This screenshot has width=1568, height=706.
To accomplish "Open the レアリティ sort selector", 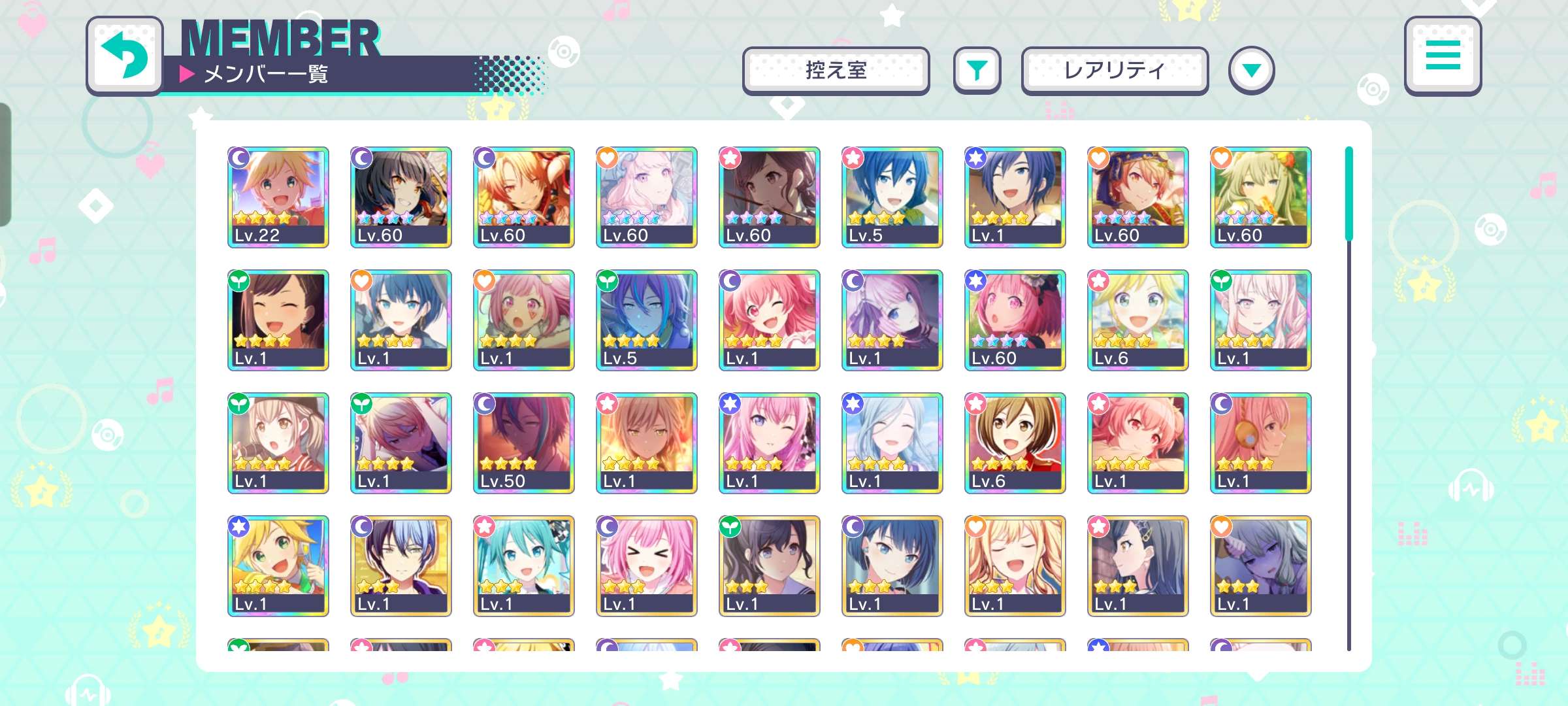I will 1115,71.
